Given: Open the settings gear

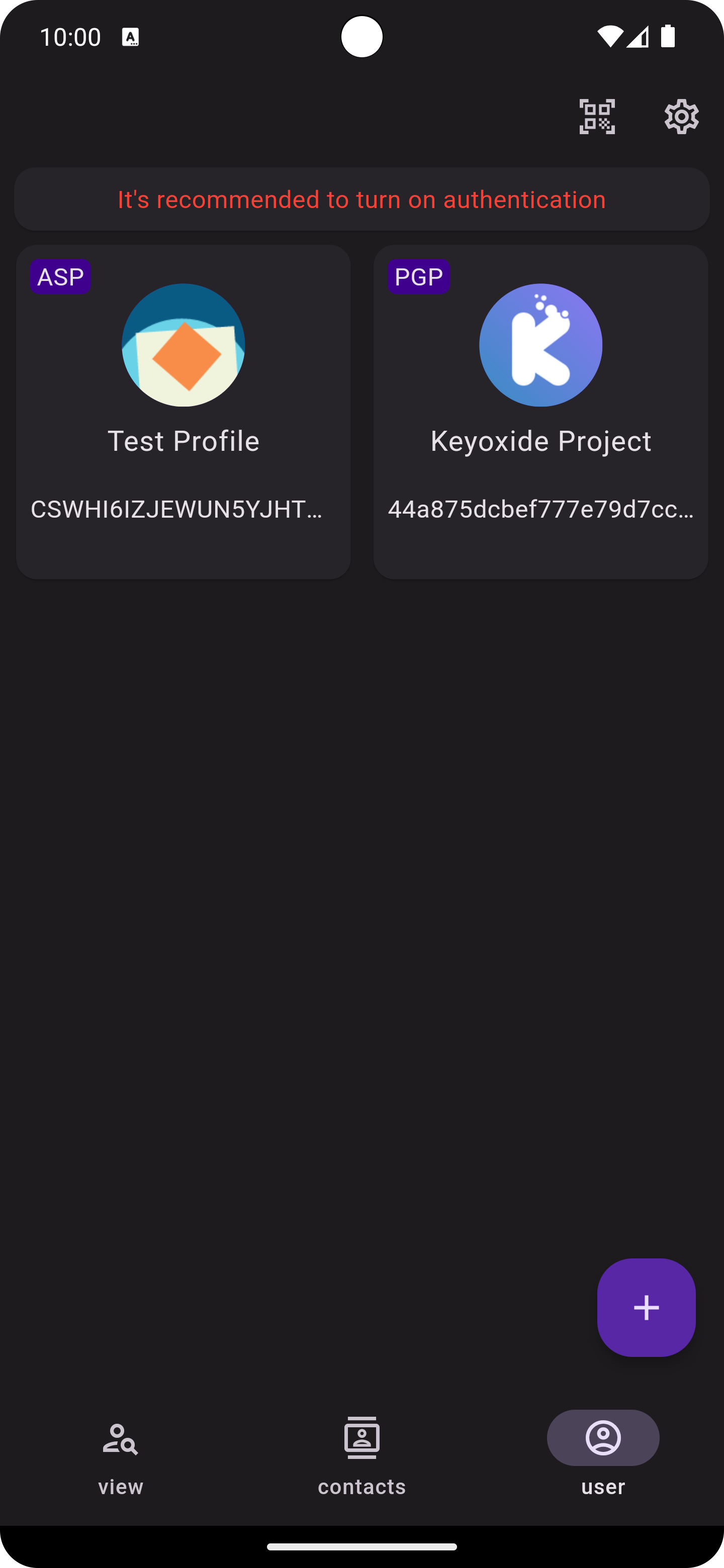Looking at the screenshot, I should [x=681, y=116].
